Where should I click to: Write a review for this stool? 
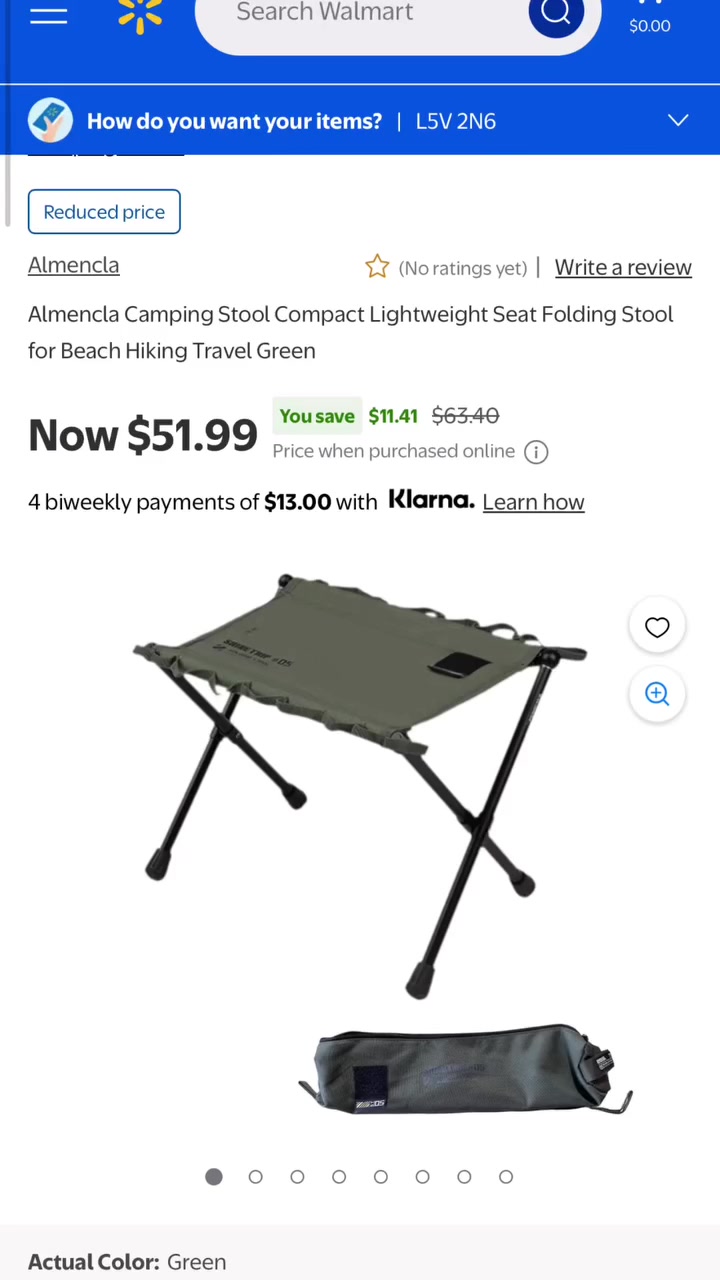pos(623,267)
